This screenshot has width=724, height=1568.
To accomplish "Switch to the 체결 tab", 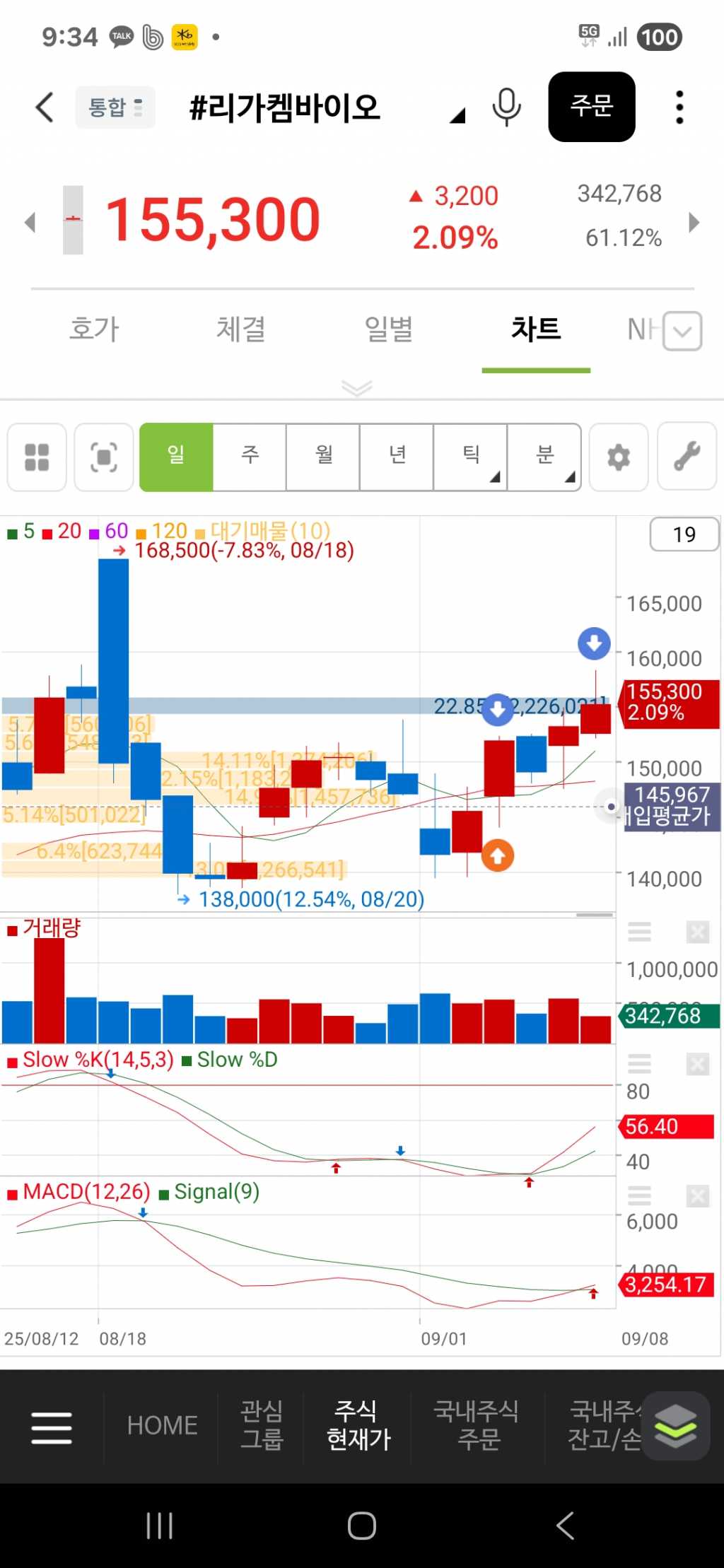I will (241, 329).
